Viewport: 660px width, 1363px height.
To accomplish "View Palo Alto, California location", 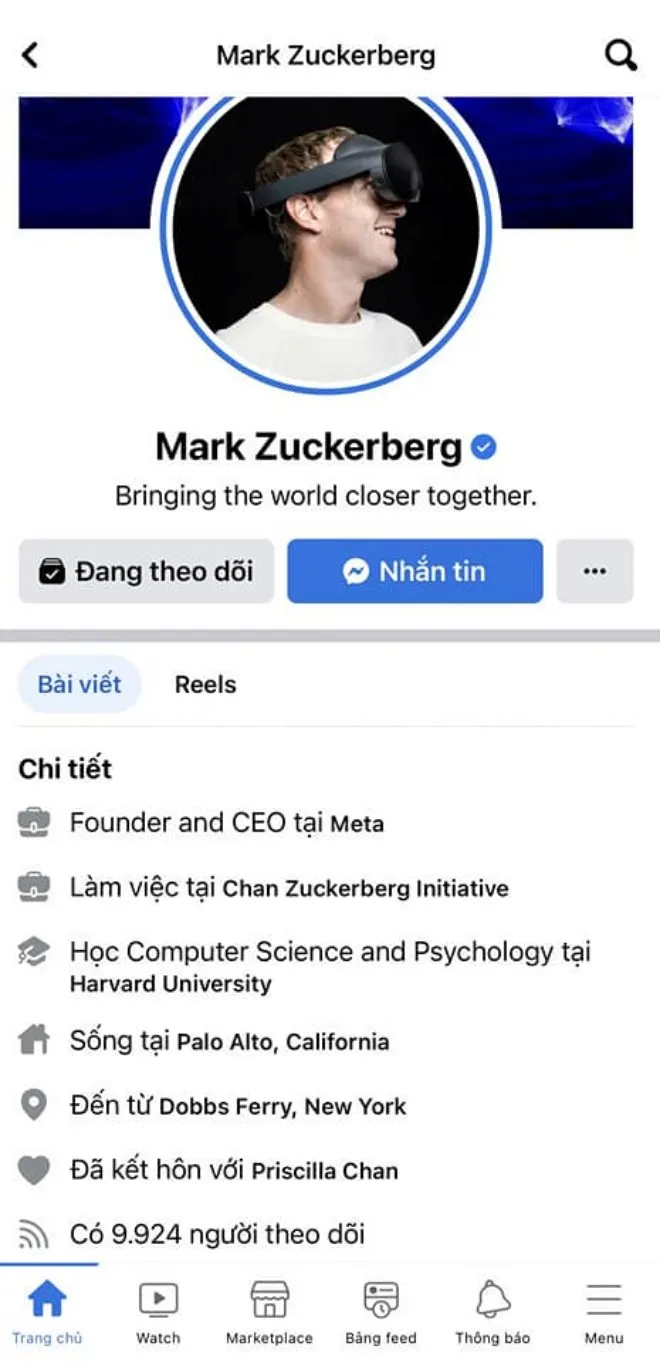I will click(x=283, y=1042).
